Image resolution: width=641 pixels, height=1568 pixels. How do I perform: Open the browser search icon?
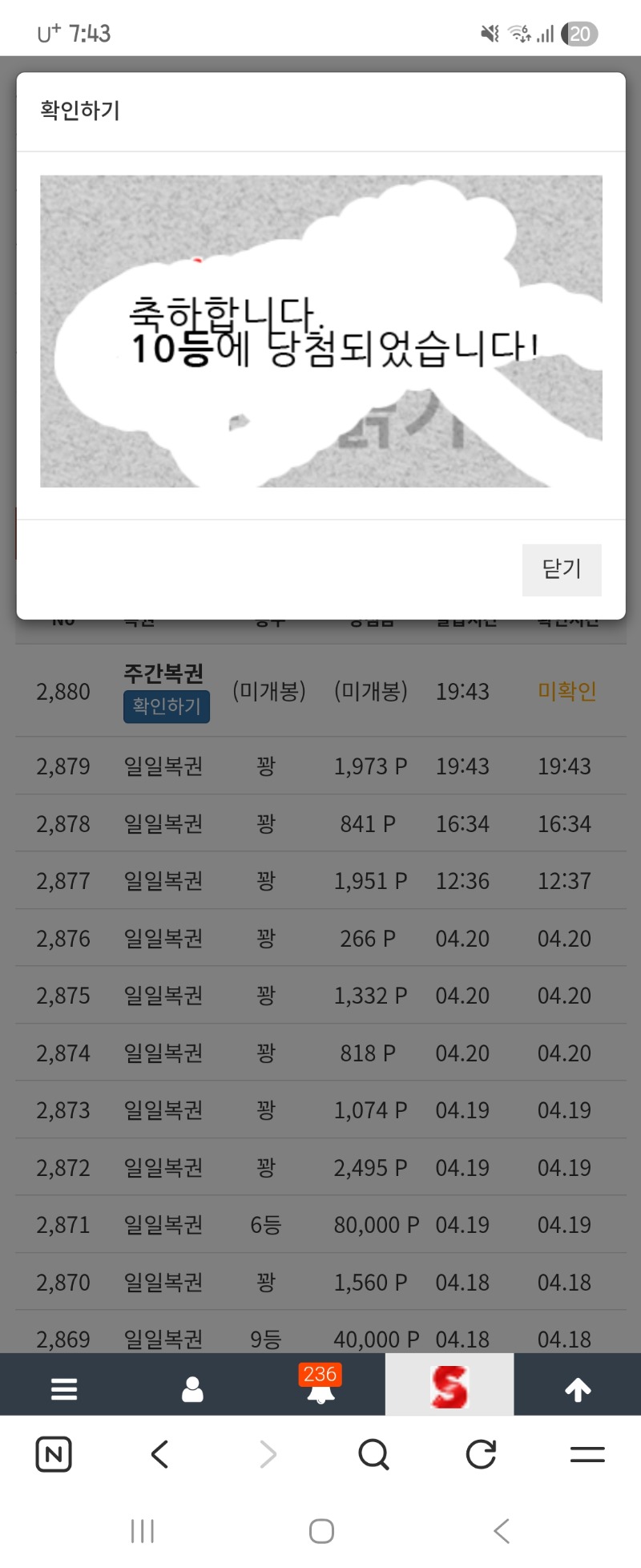[x=373, y=1454]
